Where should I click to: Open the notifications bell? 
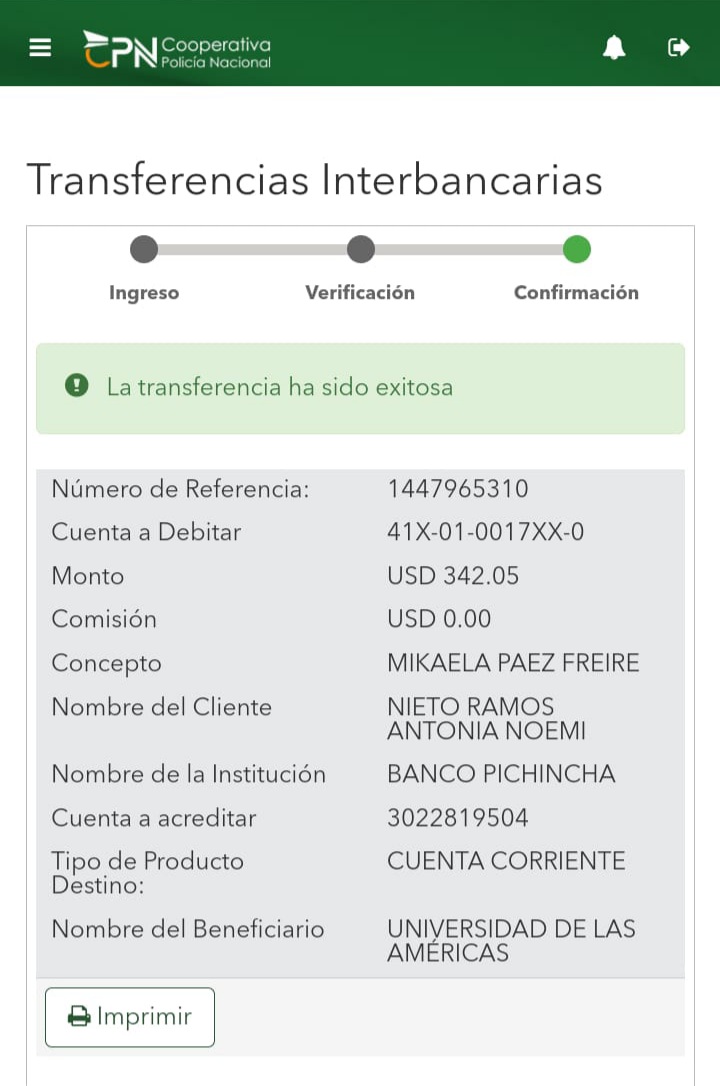(x=614, y=47)
